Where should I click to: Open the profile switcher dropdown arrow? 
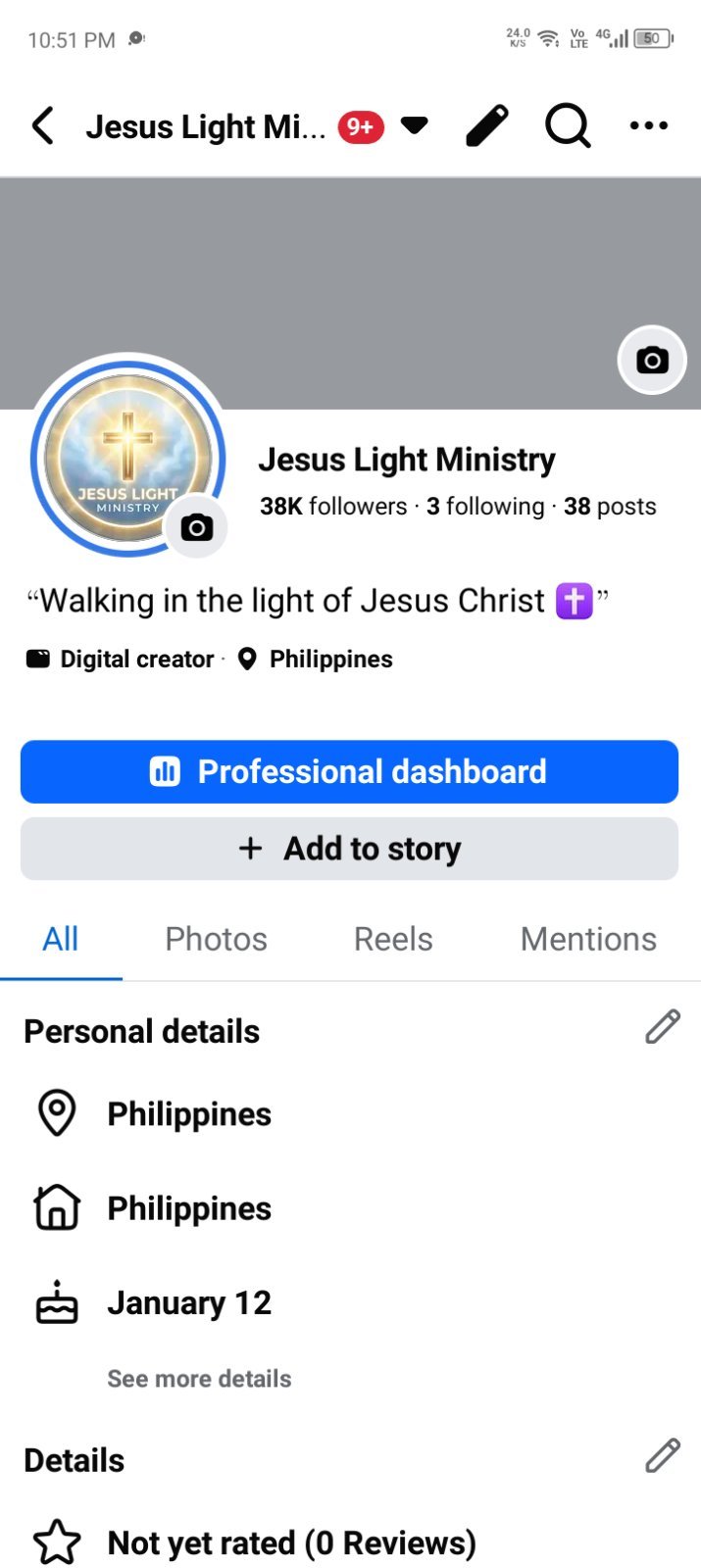click(x=415, y=125)
